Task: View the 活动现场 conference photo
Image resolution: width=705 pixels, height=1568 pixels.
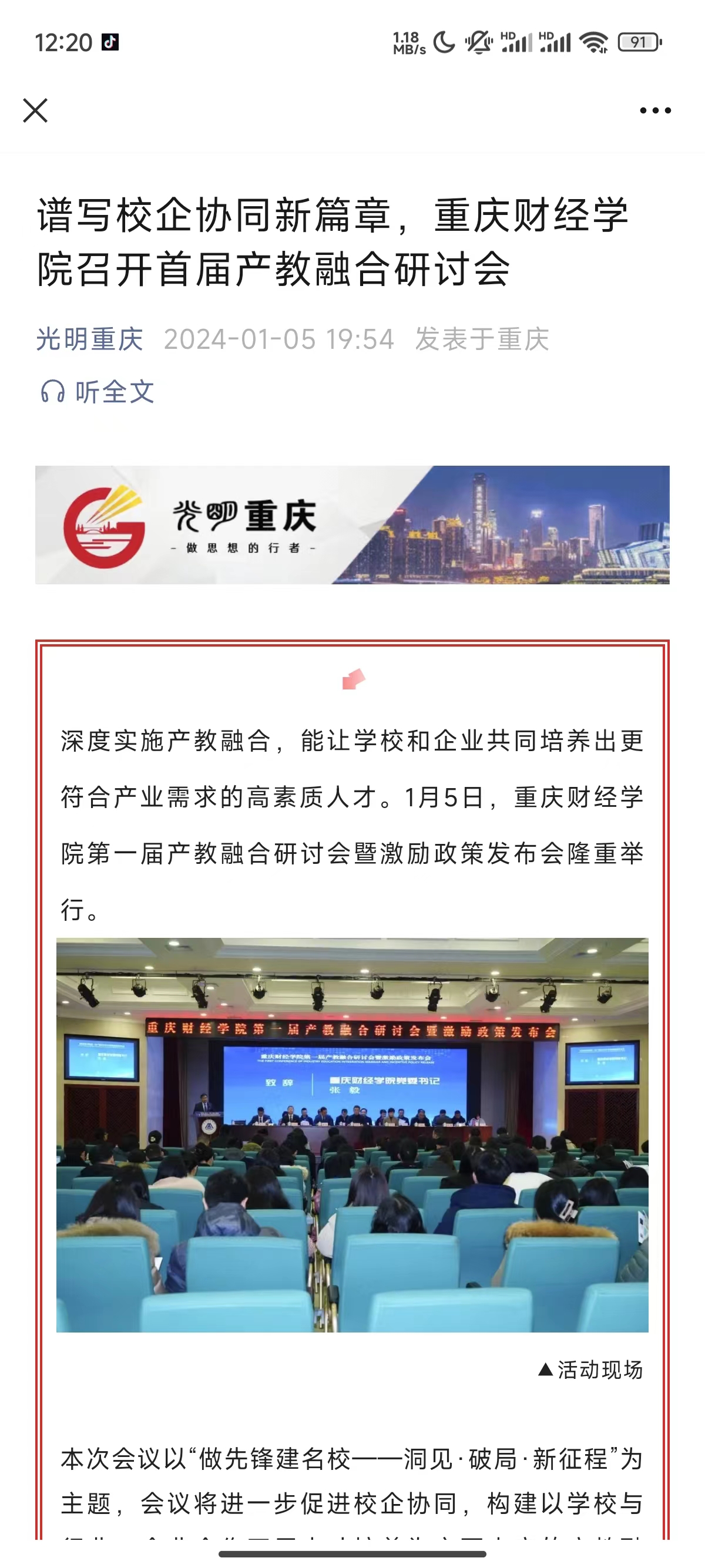Action: point(352,1135)
